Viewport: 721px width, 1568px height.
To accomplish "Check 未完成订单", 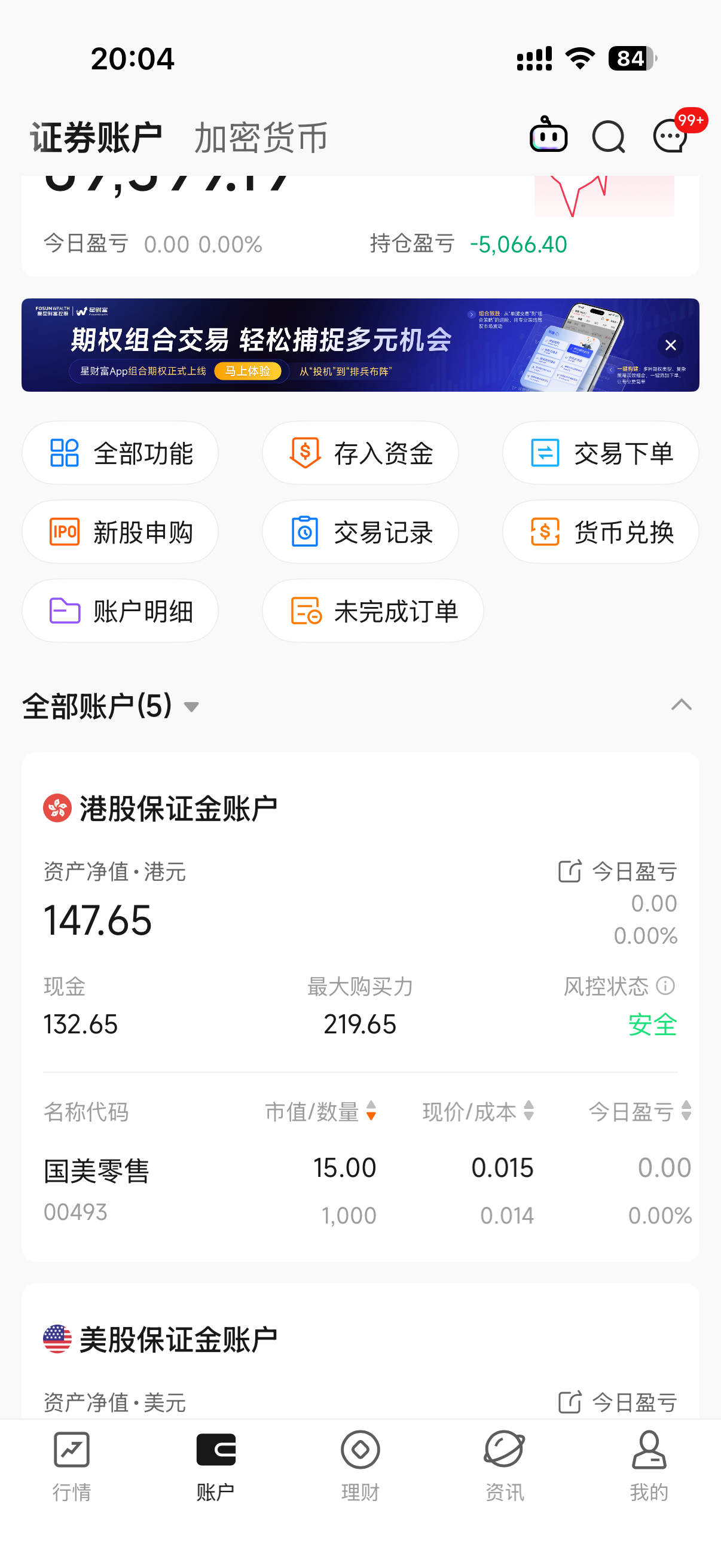I will coord(372,611).
